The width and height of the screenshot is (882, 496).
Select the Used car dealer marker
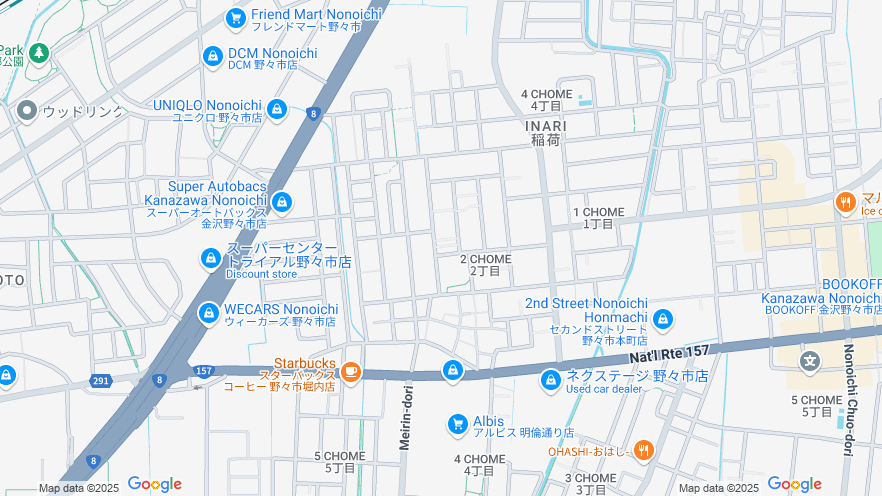point(550,380)
